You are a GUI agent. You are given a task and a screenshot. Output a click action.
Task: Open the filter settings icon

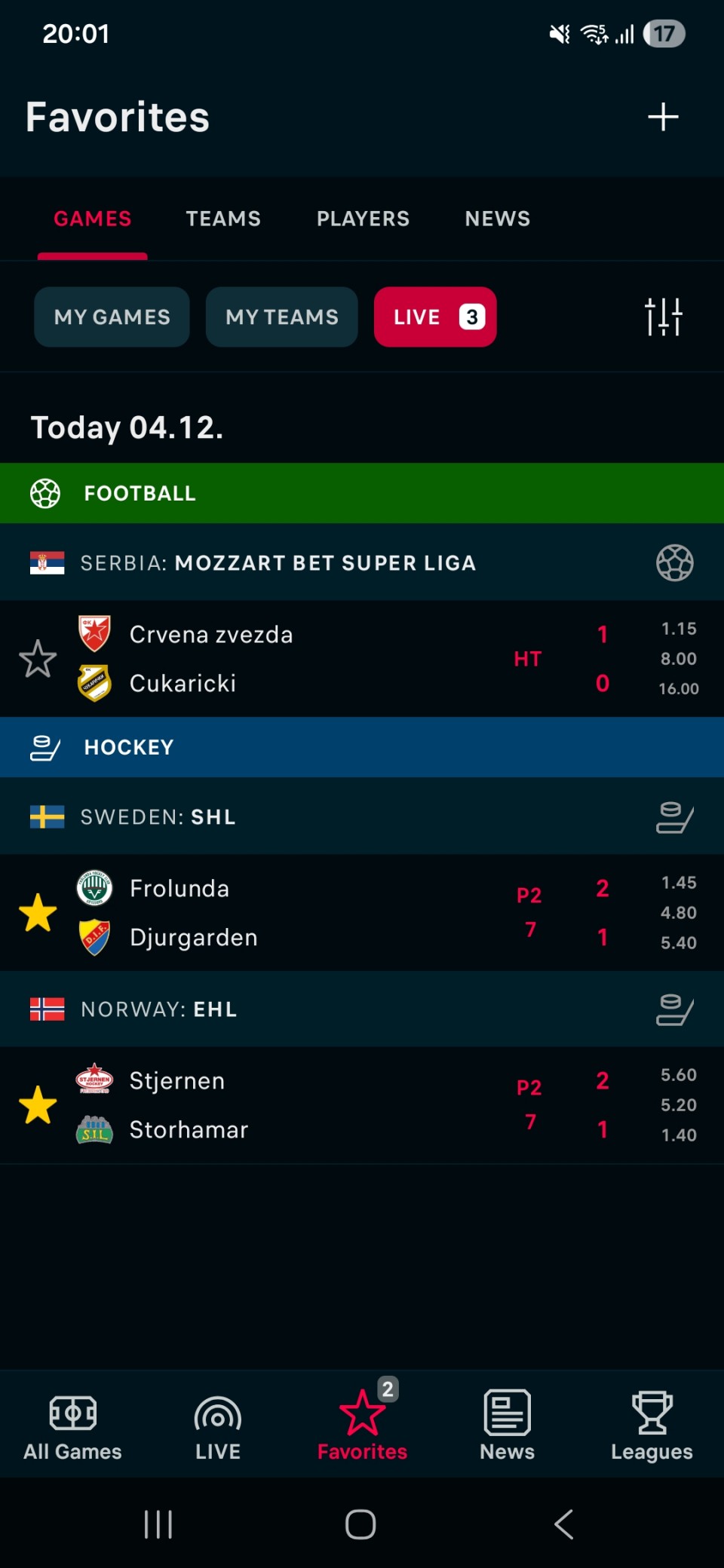[663, 317]
